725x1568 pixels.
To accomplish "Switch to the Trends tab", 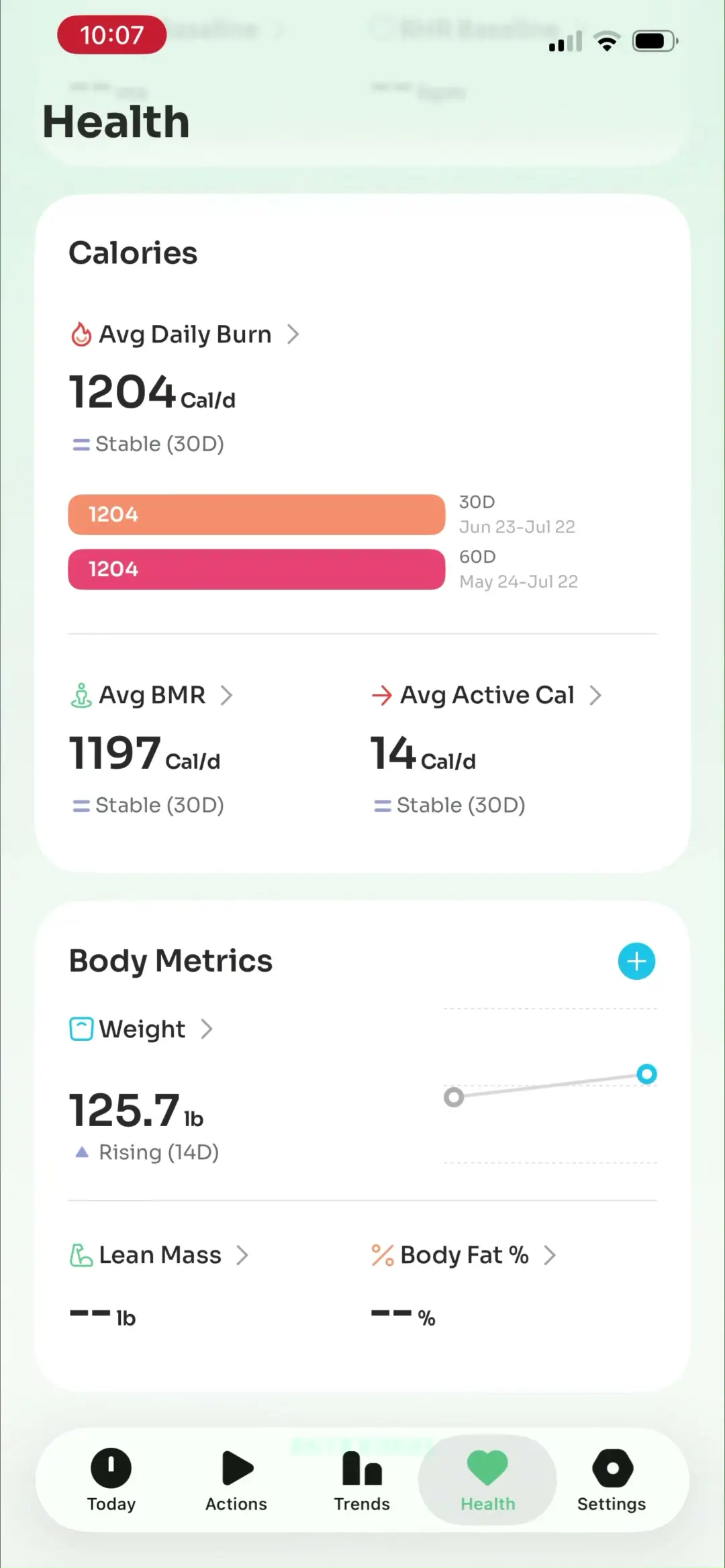I will (x=362, y=1481).
